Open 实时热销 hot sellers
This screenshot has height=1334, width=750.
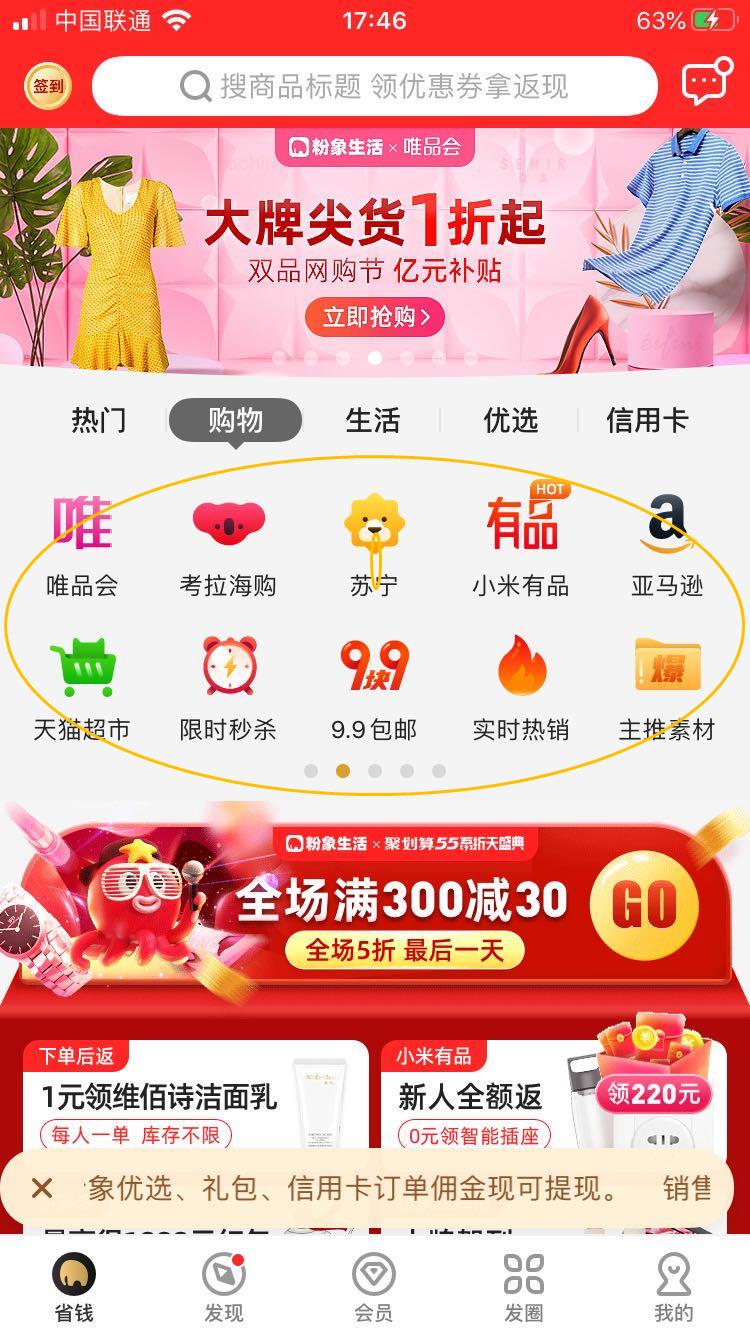521,690
